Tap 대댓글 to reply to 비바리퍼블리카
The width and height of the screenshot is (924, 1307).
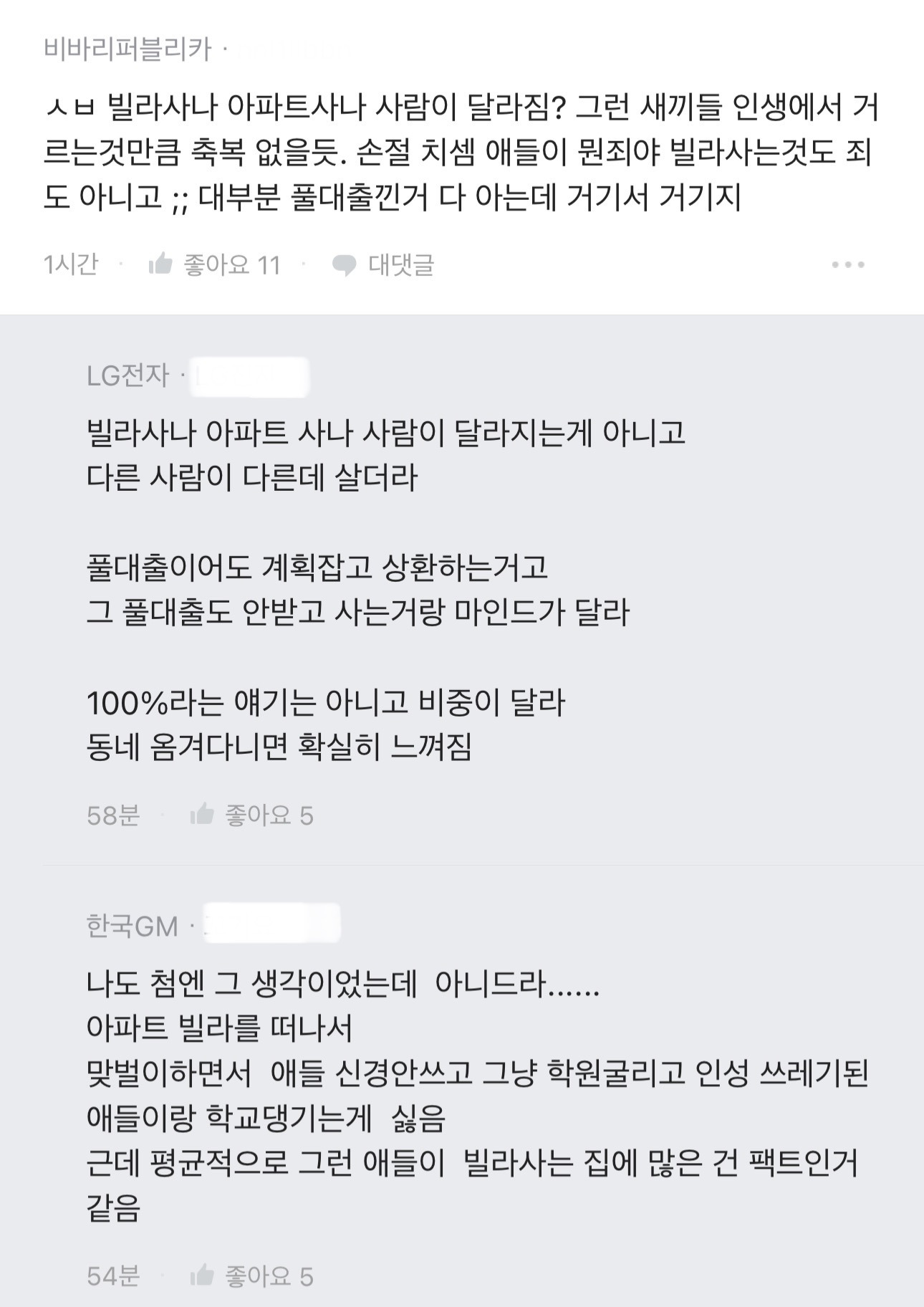[384, 265]
